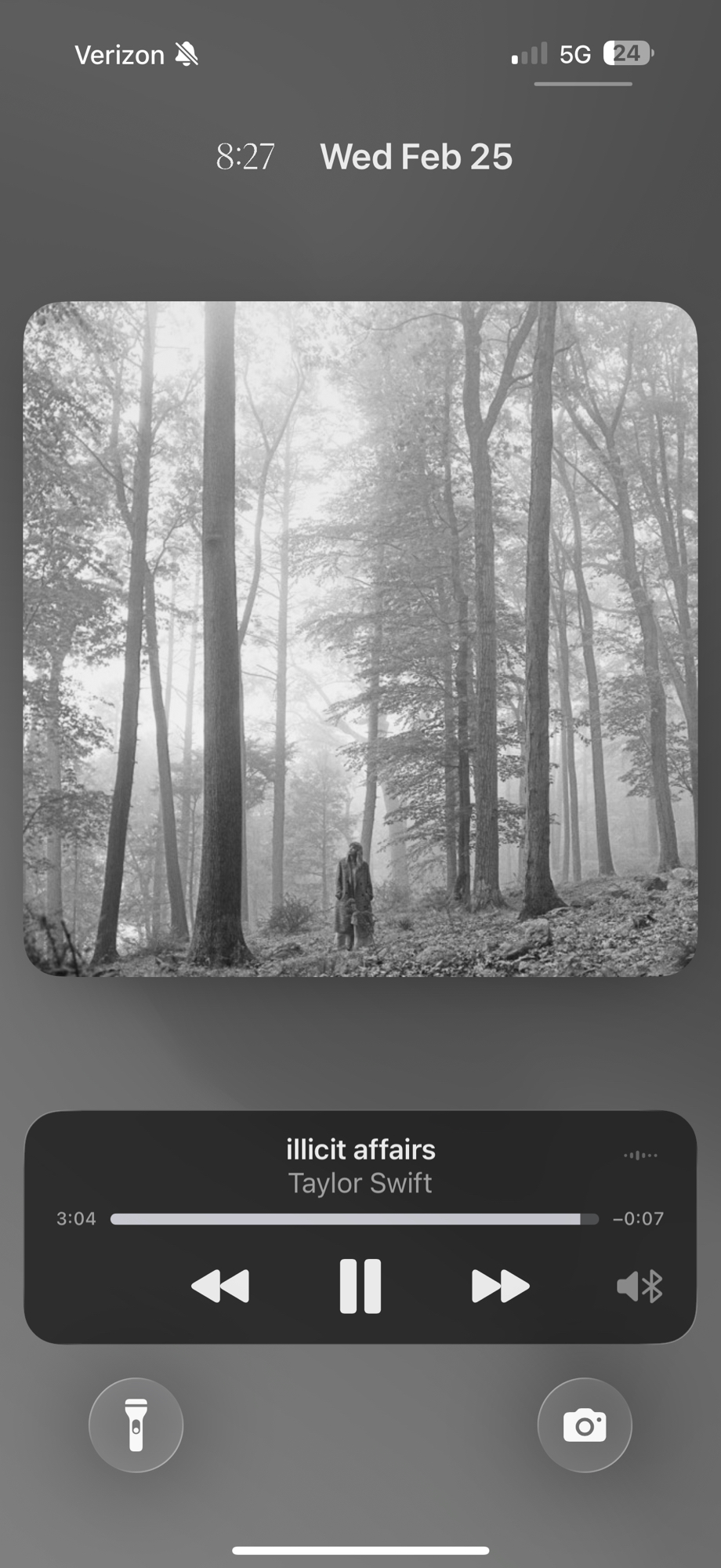Image resolution: width=721 pixels, height=1568 pixels.
Task: Open illicit affairs in the music app
Action: [360, 1150]
